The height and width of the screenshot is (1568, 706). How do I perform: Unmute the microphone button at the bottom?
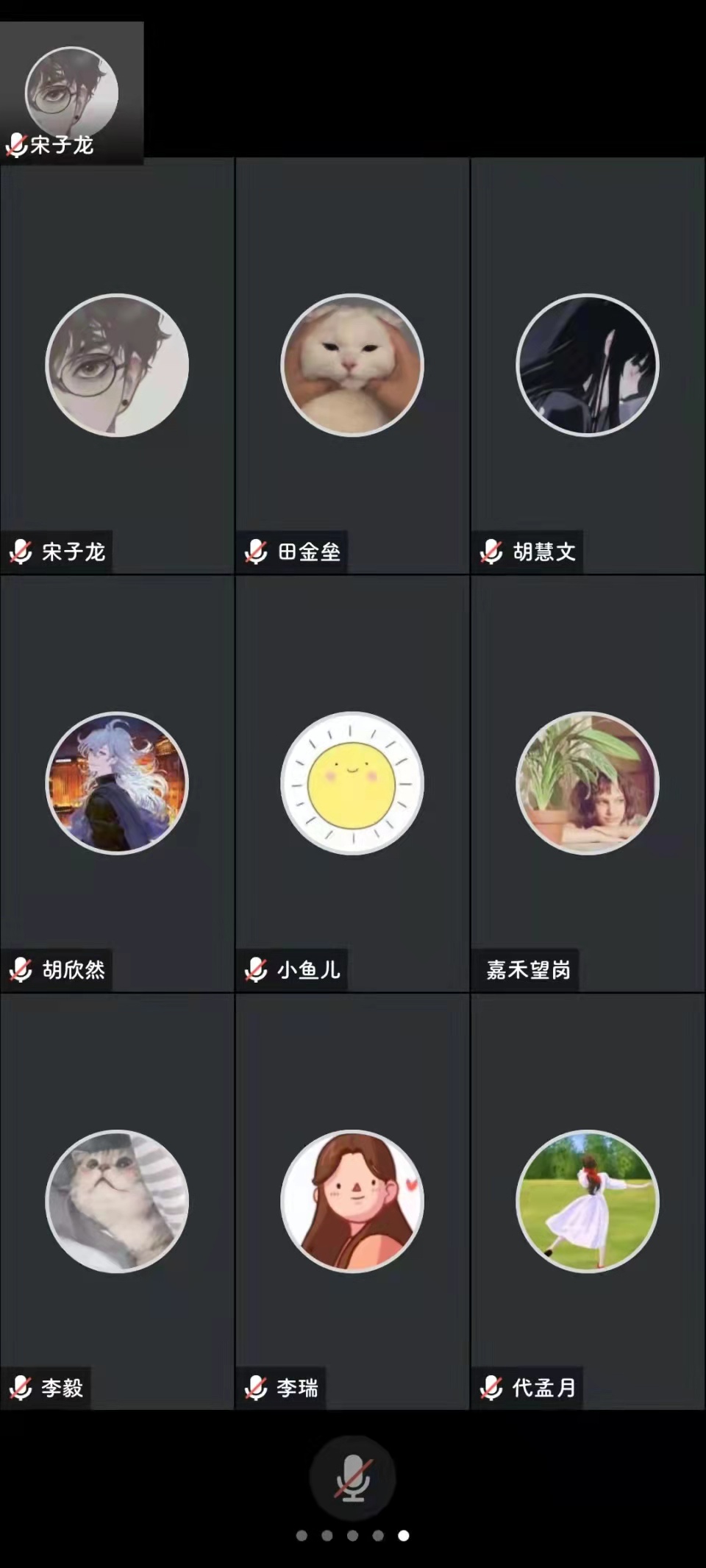coord(352,1479)
